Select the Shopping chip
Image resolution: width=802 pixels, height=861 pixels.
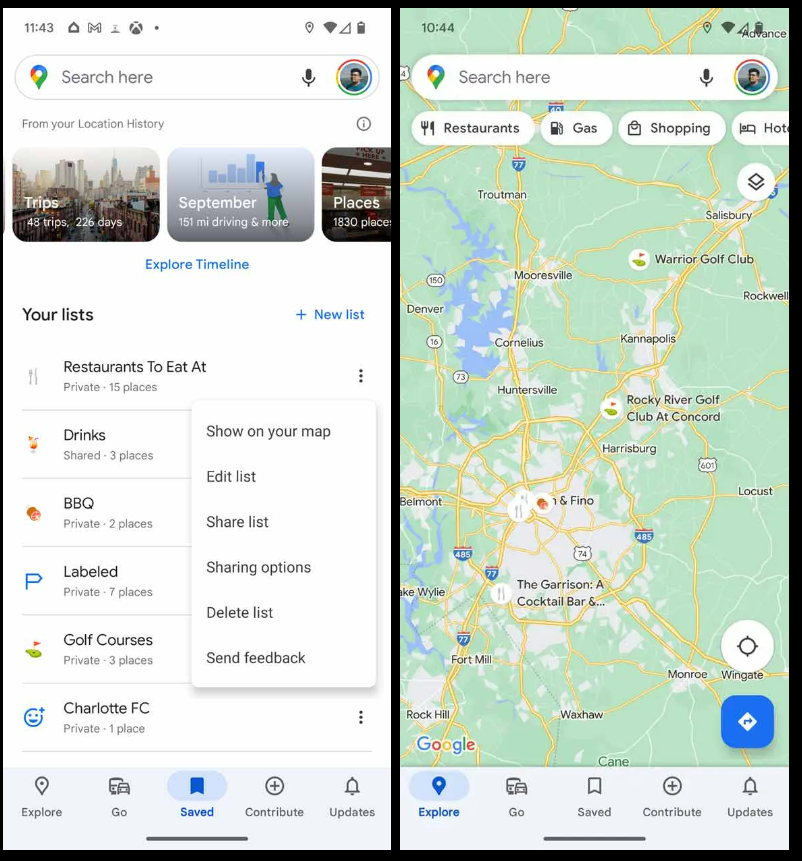pos(670,128)
